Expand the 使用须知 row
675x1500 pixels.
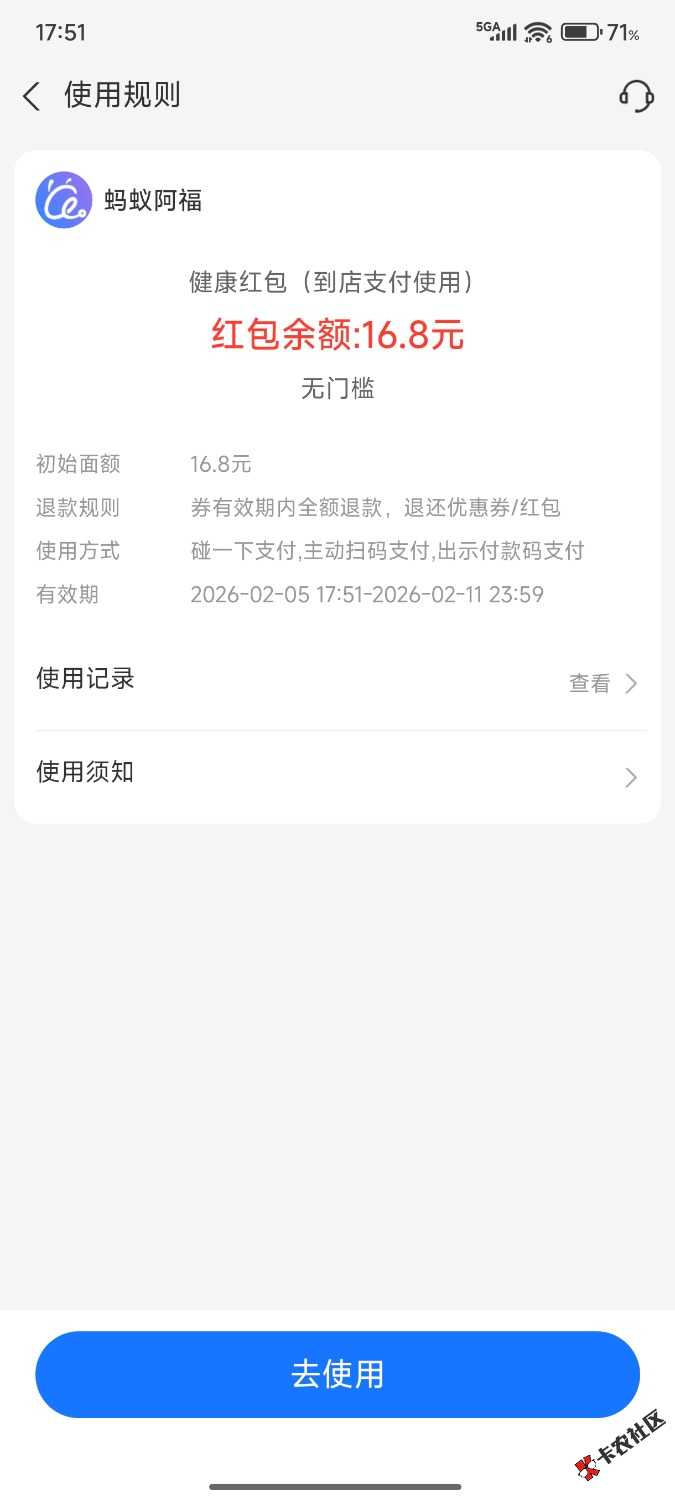(x=337, y=777)
